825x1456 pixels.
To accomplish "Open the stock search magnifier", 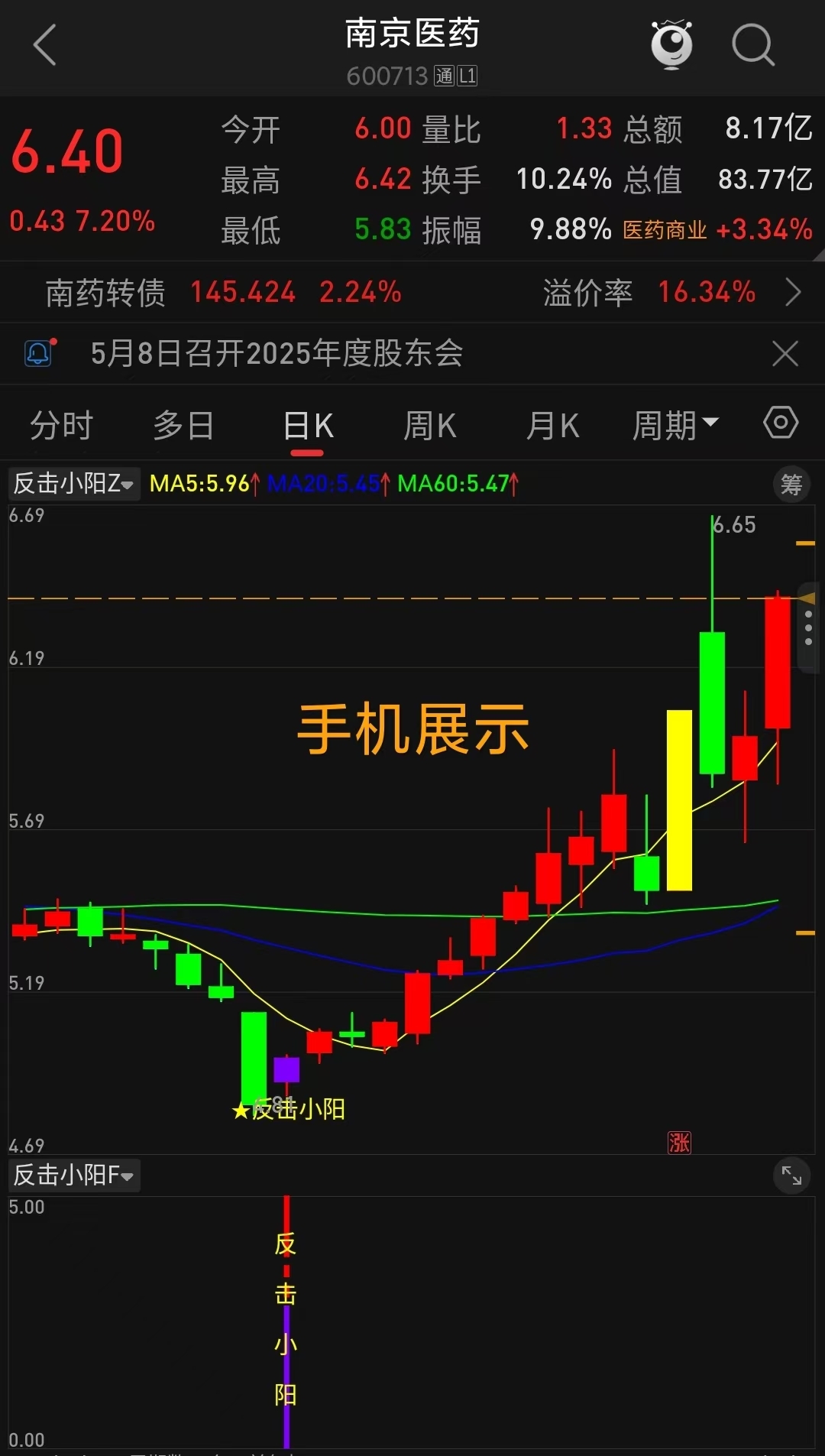I will point(752,45).
